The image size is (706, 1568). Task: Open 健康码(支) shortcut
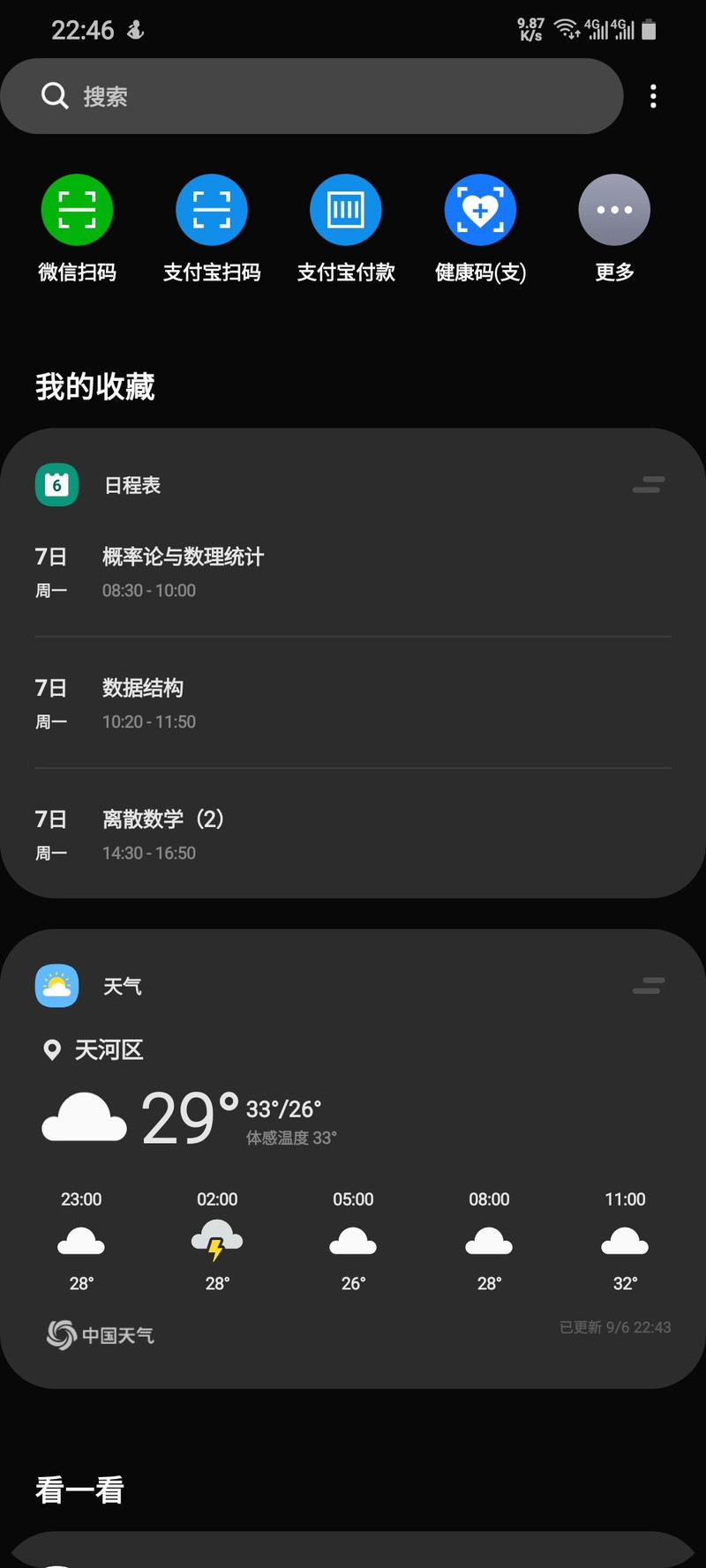coord(480,228)
